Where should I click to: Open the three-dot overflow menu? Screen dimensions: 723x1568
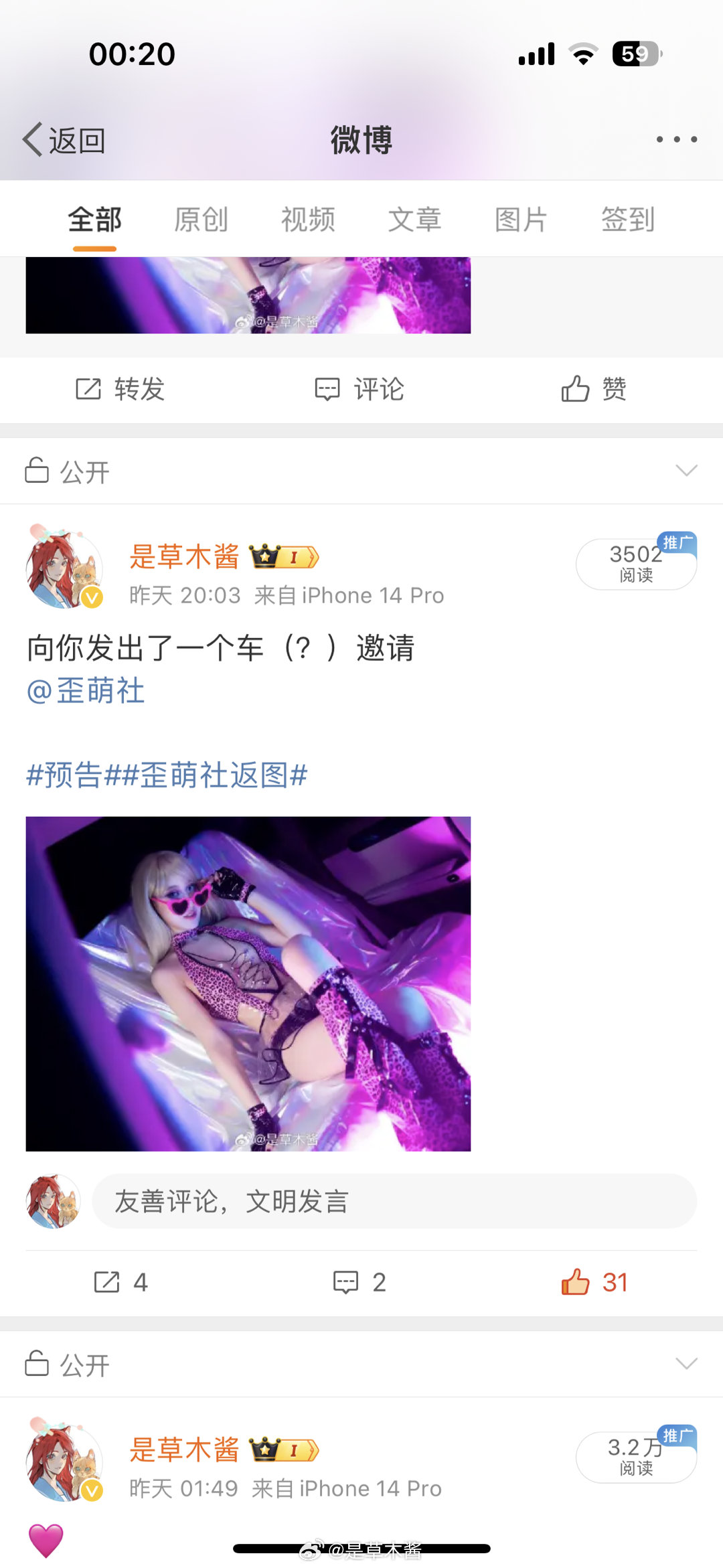tap(676, 139)
